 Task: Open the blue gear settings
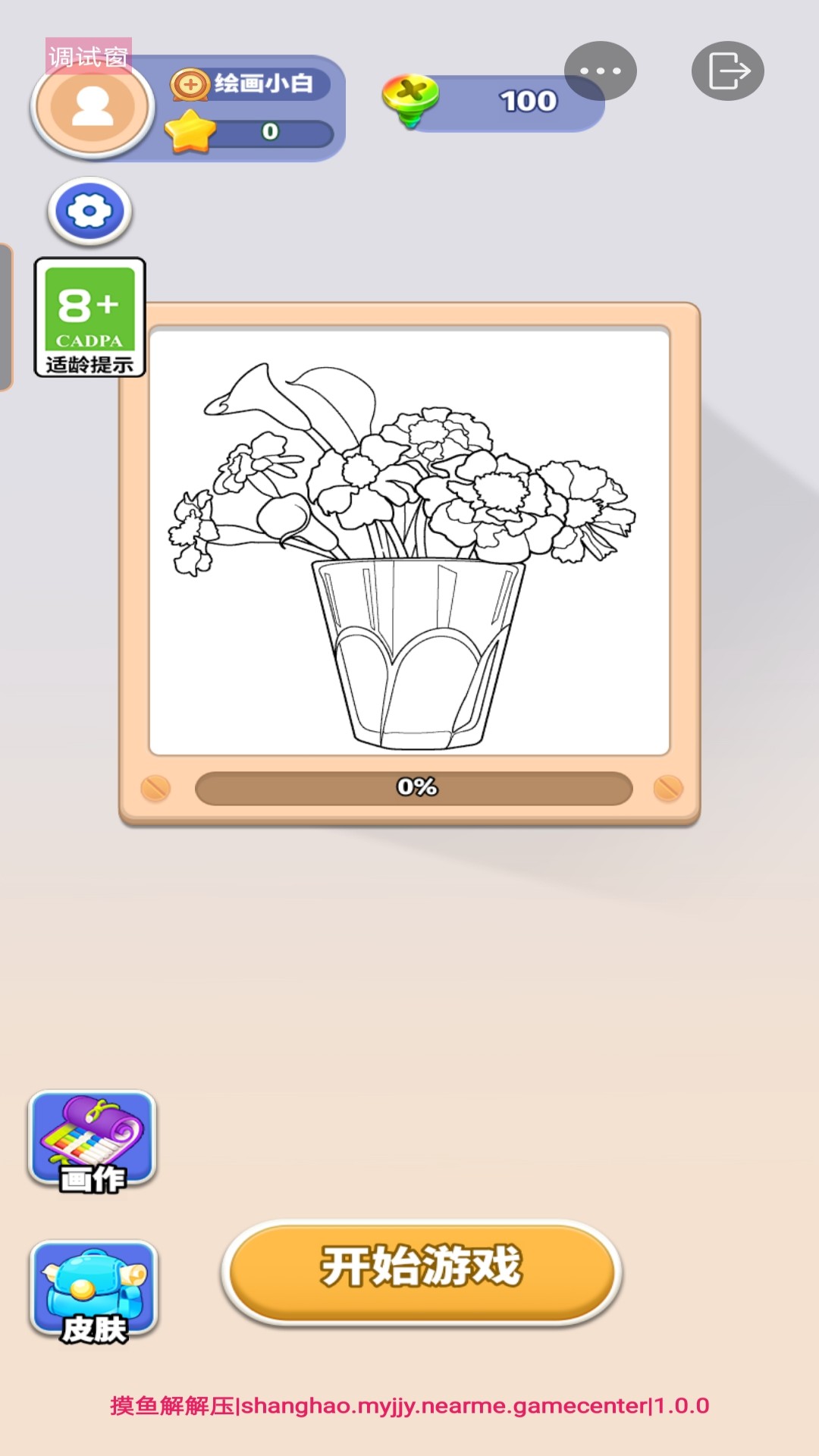pyautogui.click(x=90, y=211)
